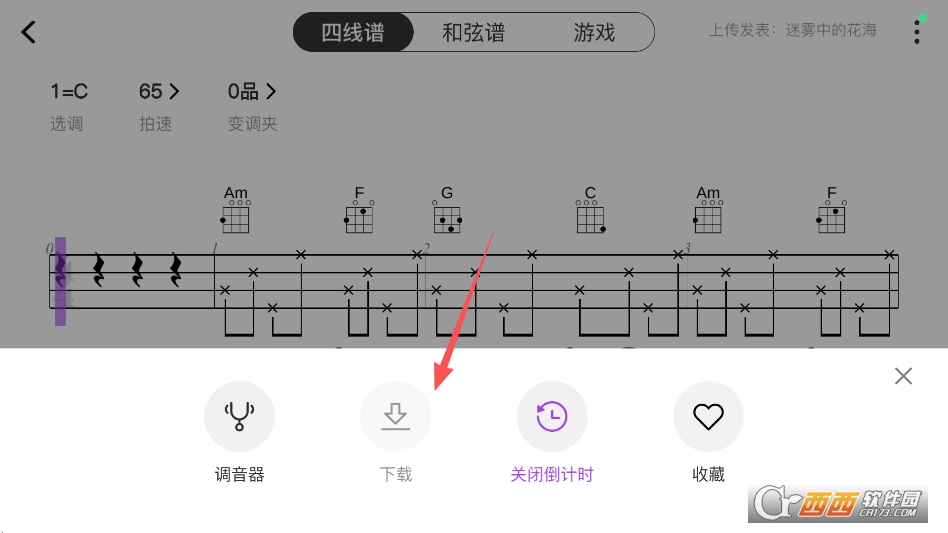948x533 pixels.
Task: Turn off countdown with 关闭倒计时
Action: pos(552,416)
